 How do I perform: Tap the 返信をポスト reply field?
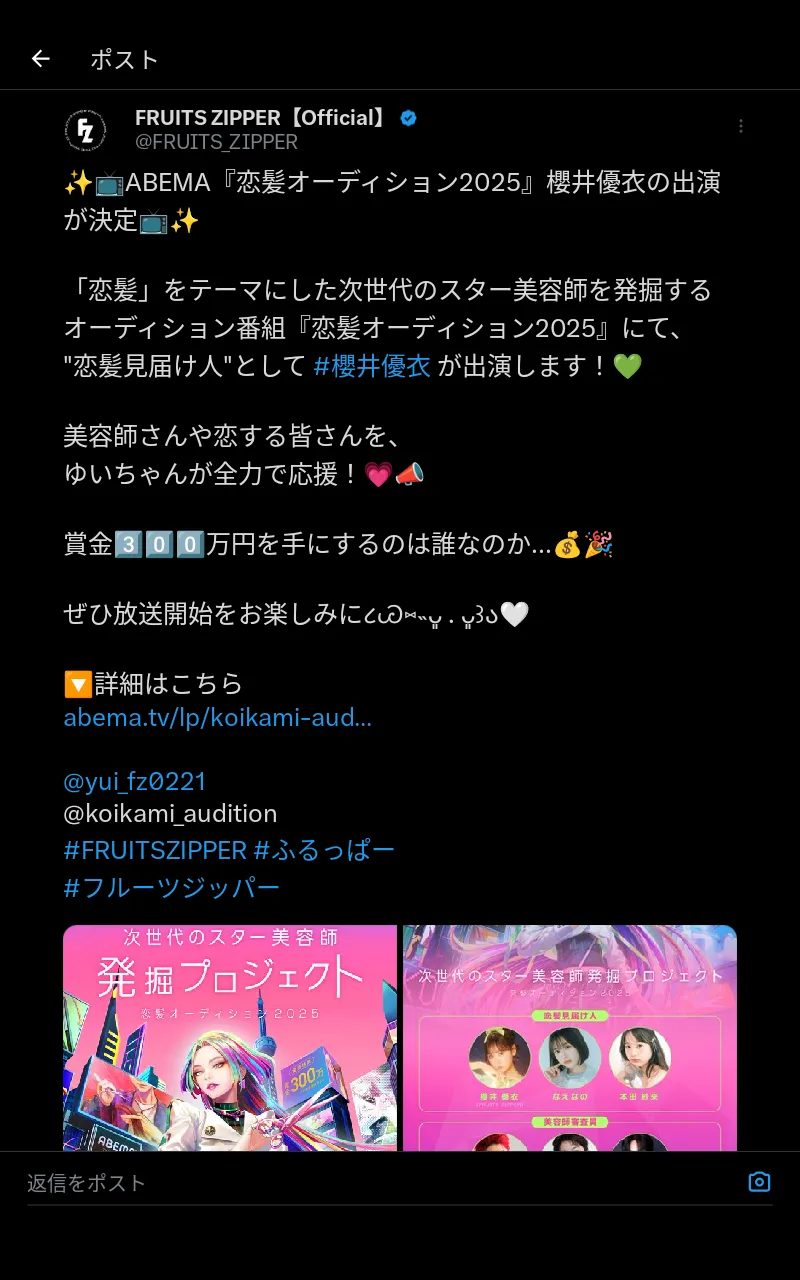pos(370,1183)
